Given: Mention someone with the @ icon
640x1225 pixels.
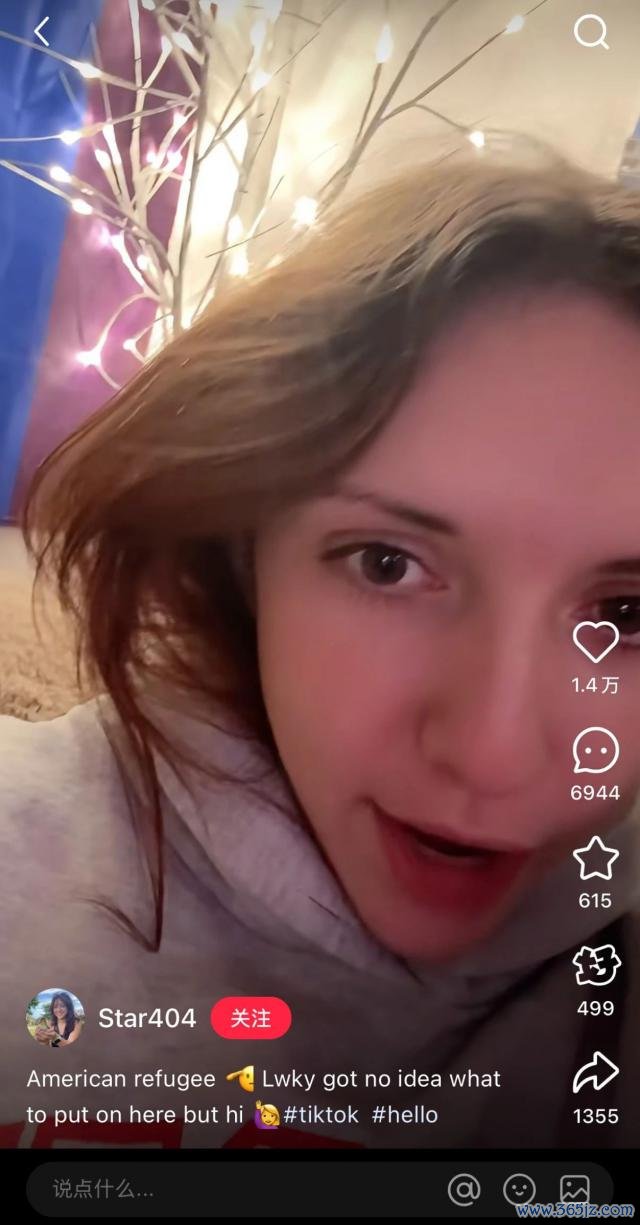Looking at the screenshot, I should pyautogui.click(x=464, y=1189).
